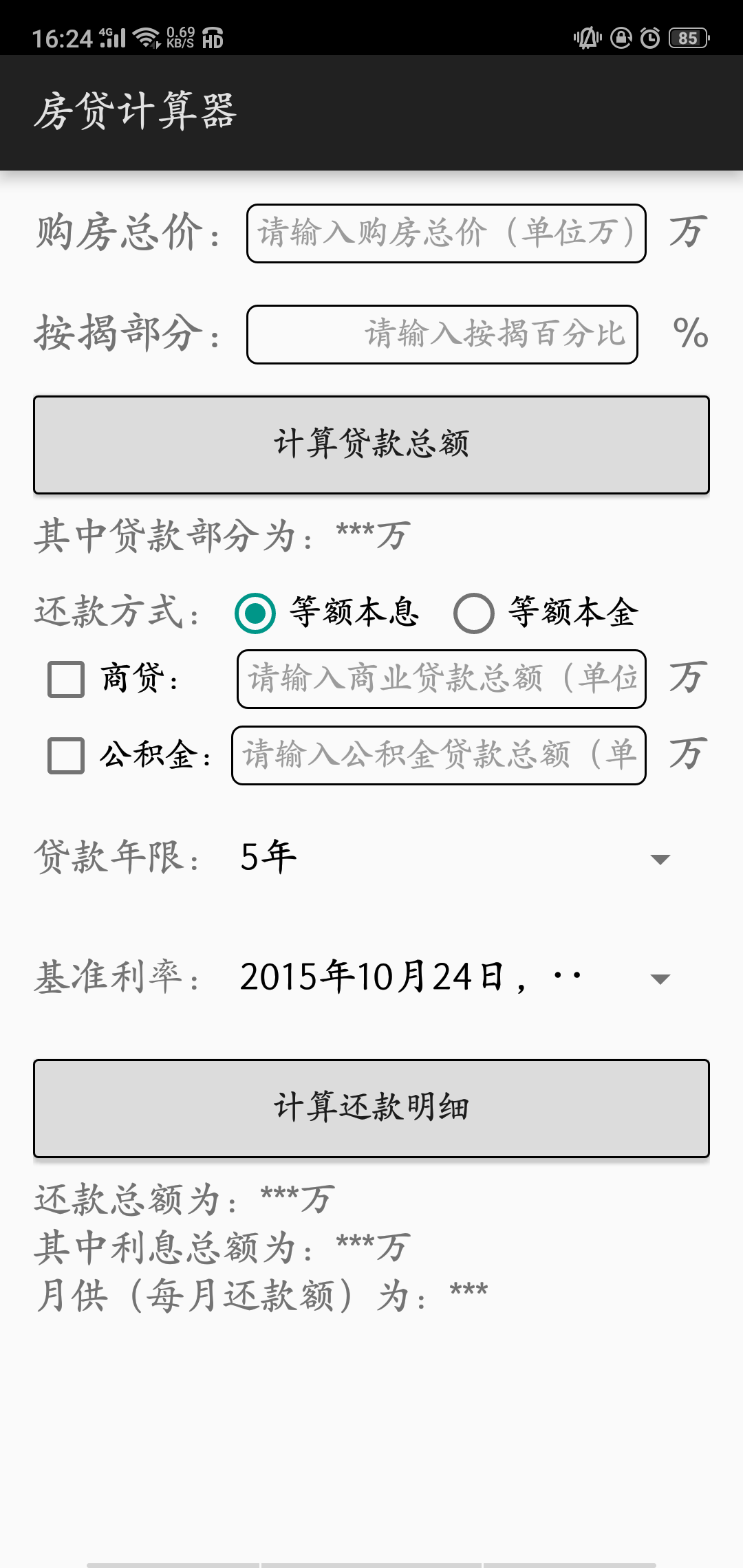The width and height of the screenshot is (743, 1568).
Task: Expand the 贷款年限 dropdown showing 5年
Action: (x=455, y=858)
